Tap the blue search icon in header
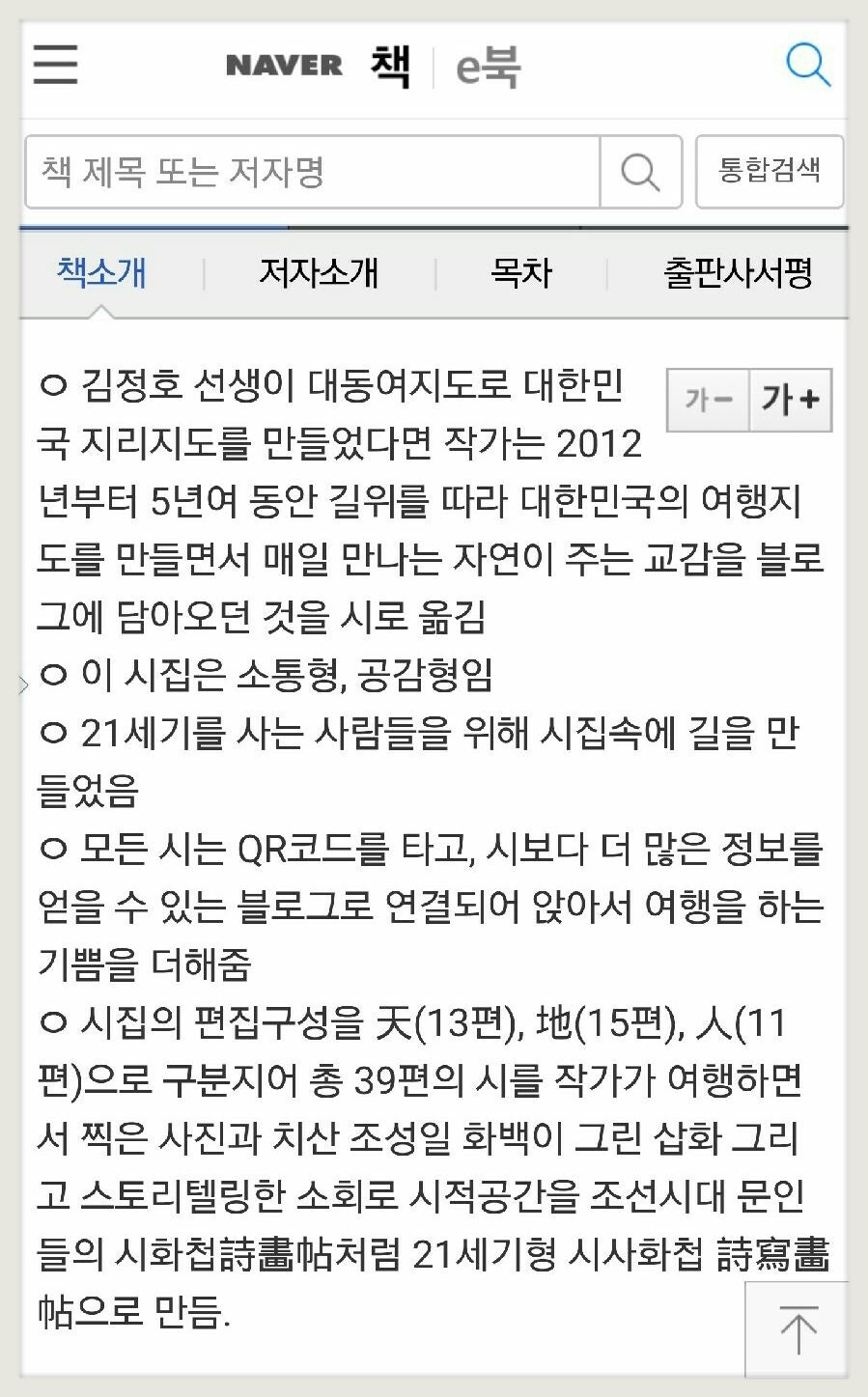 [807, 65]
